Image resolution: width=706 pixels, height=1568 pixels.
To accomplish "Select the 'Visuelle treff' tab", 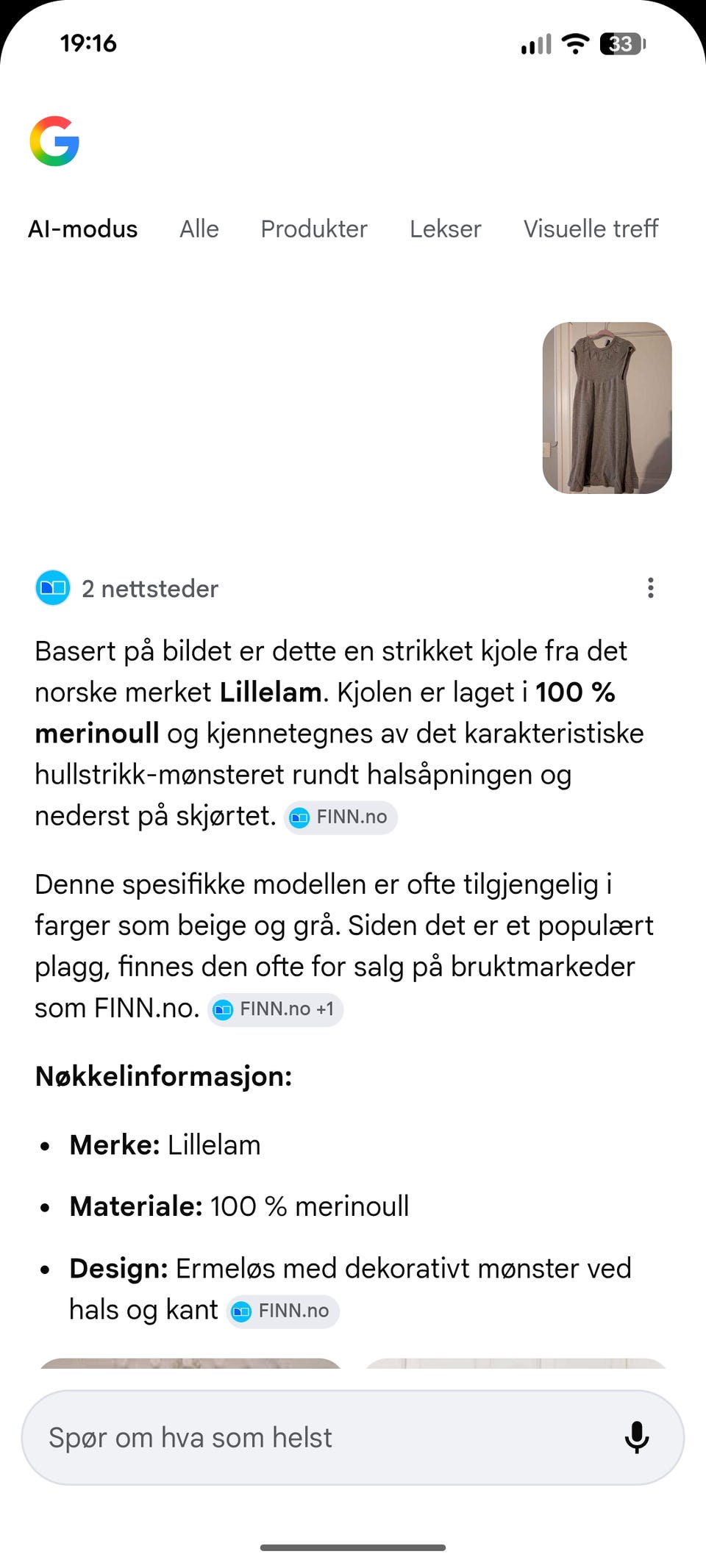I will (591, 229).
